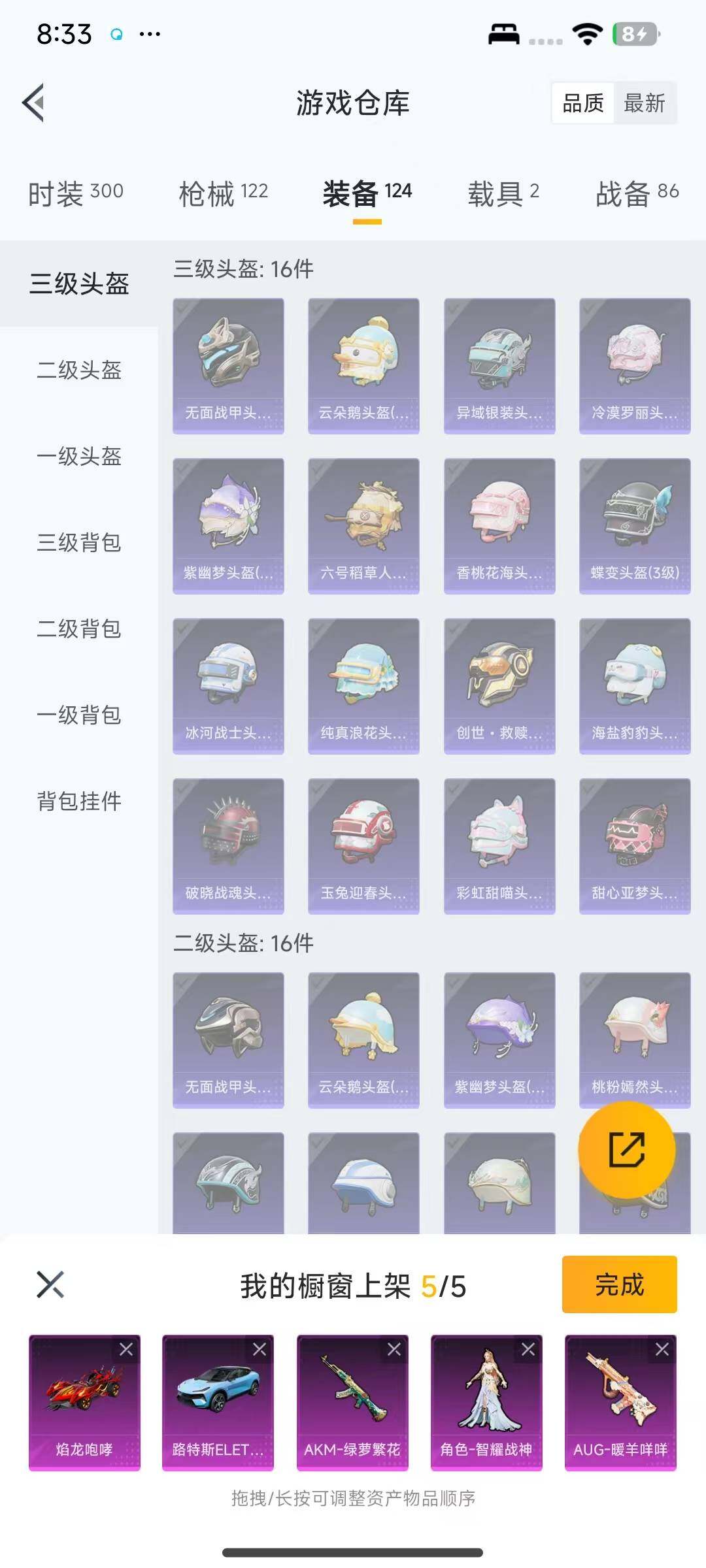Choose the 海盐豹豹 helmet
The height and width of the screenshot is (1568, 706).
635,685
